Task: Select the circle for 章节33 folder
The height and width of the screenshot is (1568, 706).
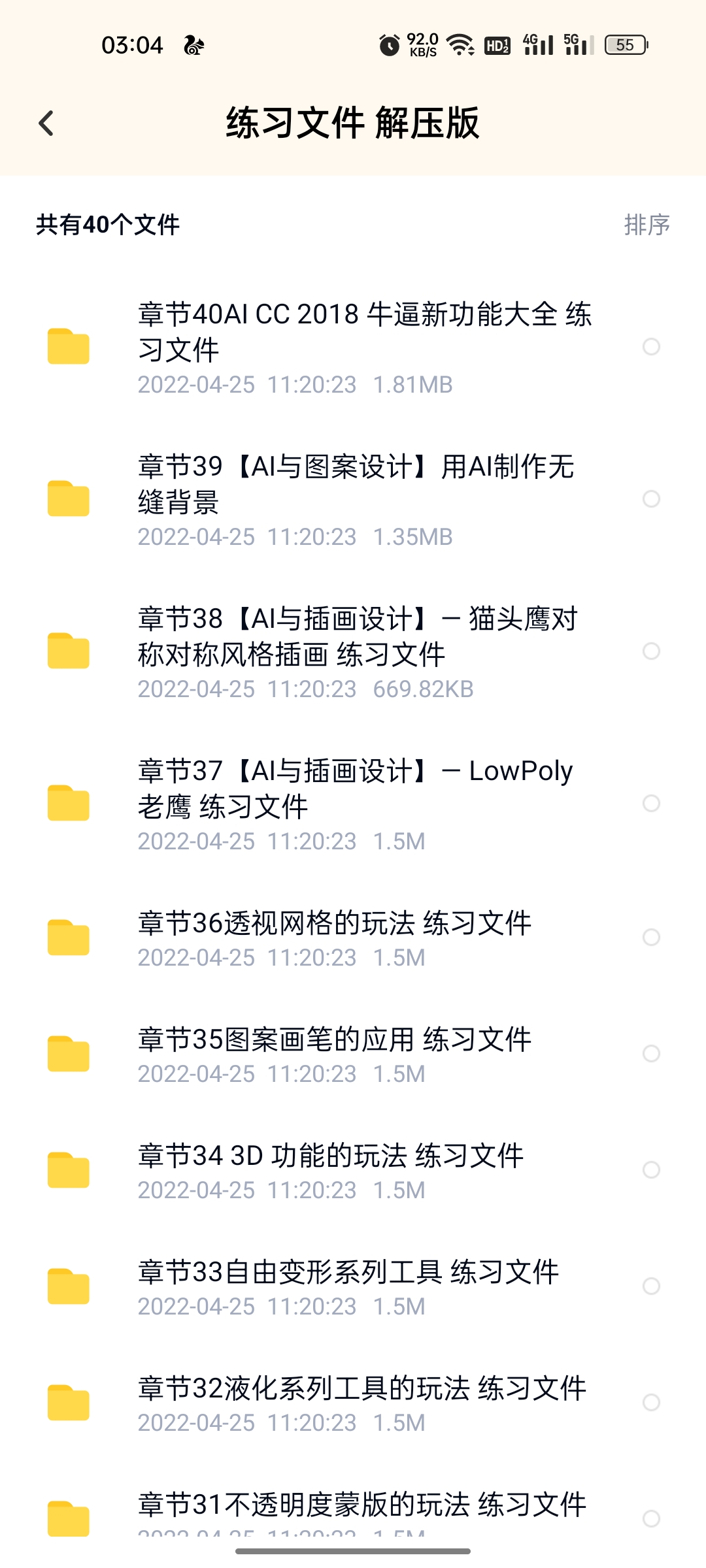Action: (651, 1286)
